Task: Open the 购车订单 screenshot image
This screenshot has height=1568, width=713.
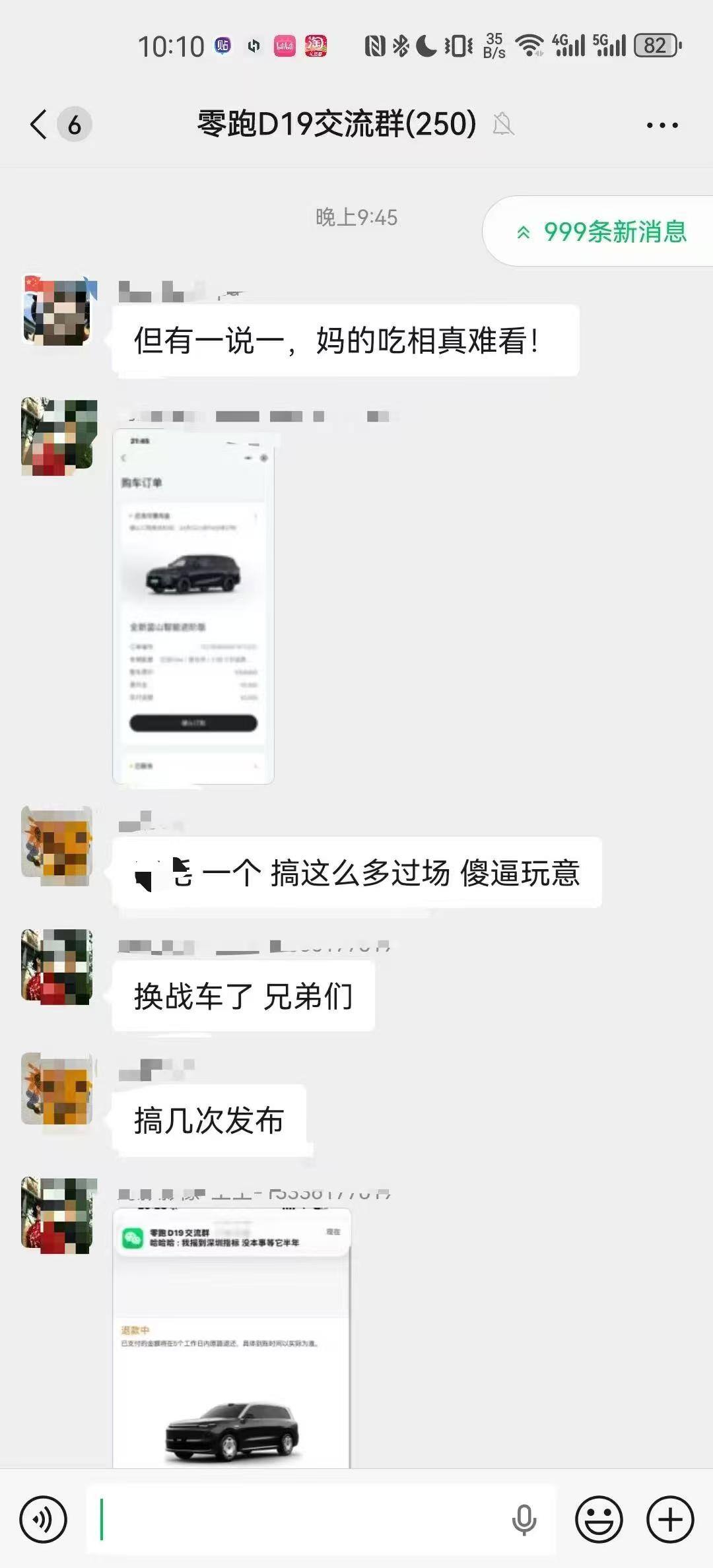Action: tap(193, 607)
